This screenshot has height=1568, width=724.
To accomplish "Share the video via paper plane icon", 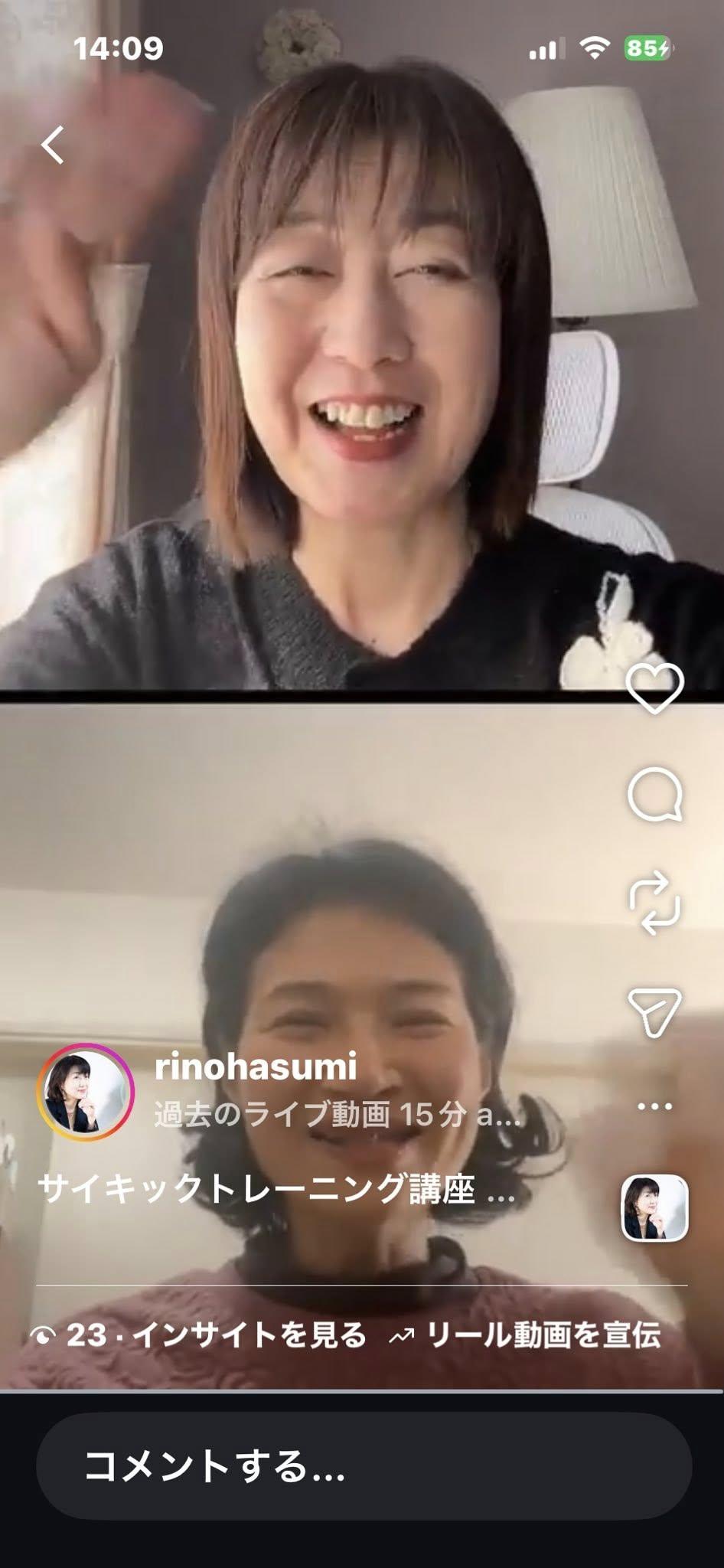I will point(654,1012).
